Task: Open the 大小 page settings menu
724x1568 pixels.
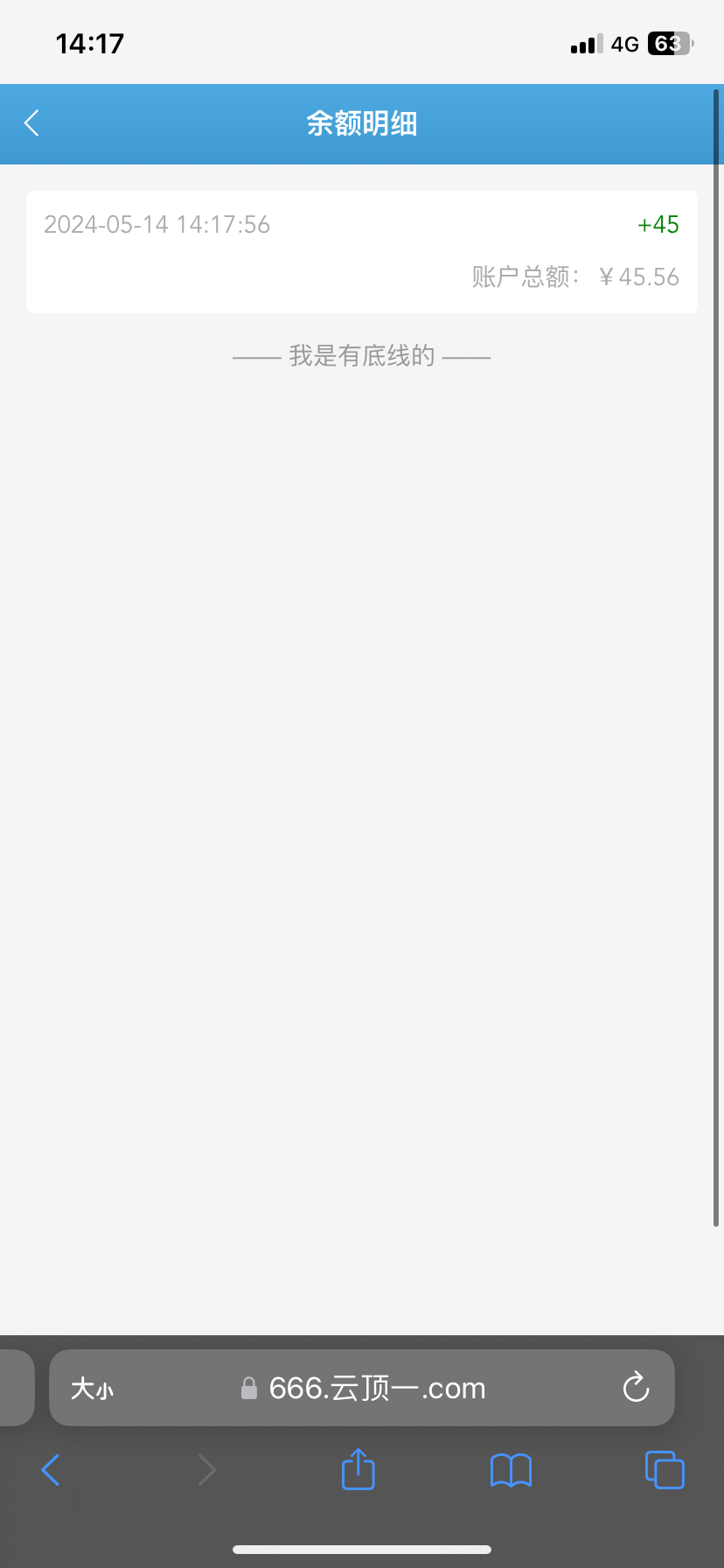Action: coord(92,1389)
